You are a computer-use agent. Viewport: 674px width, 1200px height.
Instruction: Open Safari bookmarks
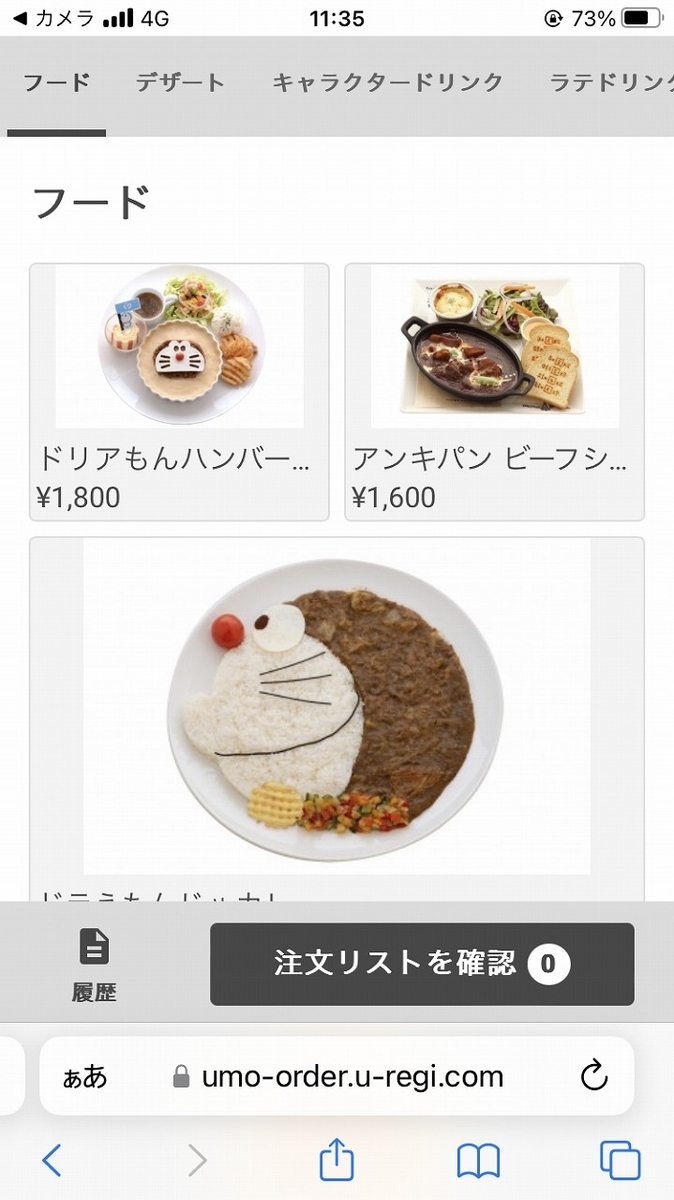pyautogui.click(x=478, y=1161)
